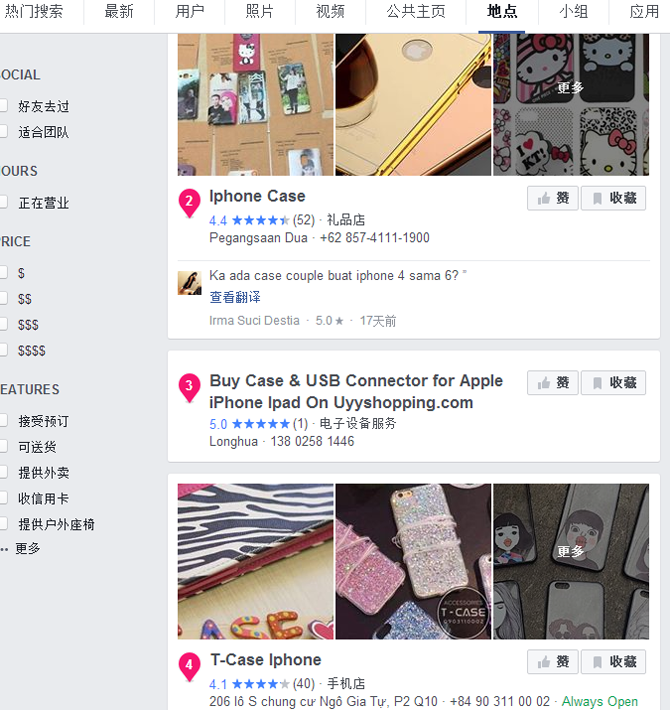Like the Iphone Case place

(553, 198)
